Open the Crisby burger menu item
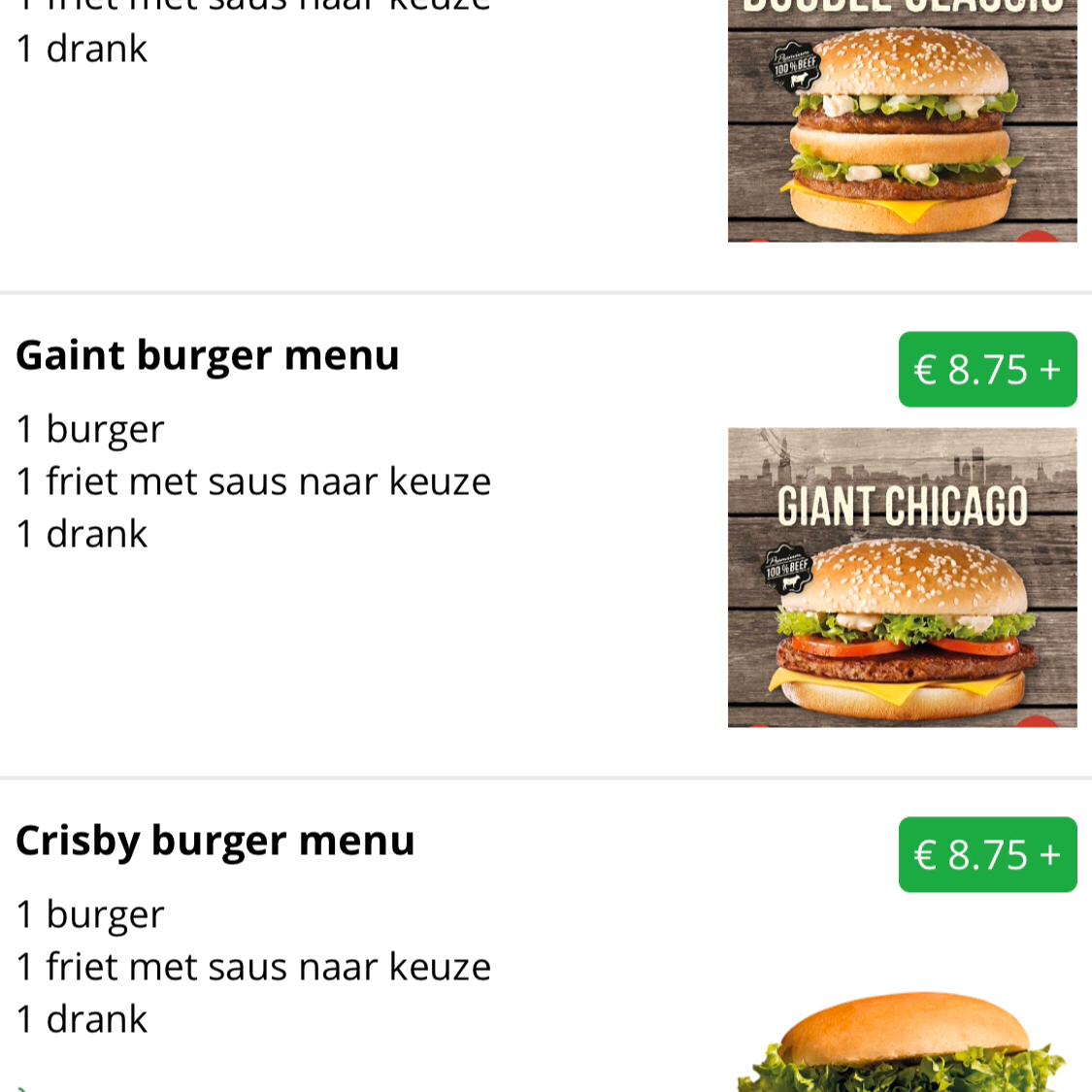 pos(215,841)
